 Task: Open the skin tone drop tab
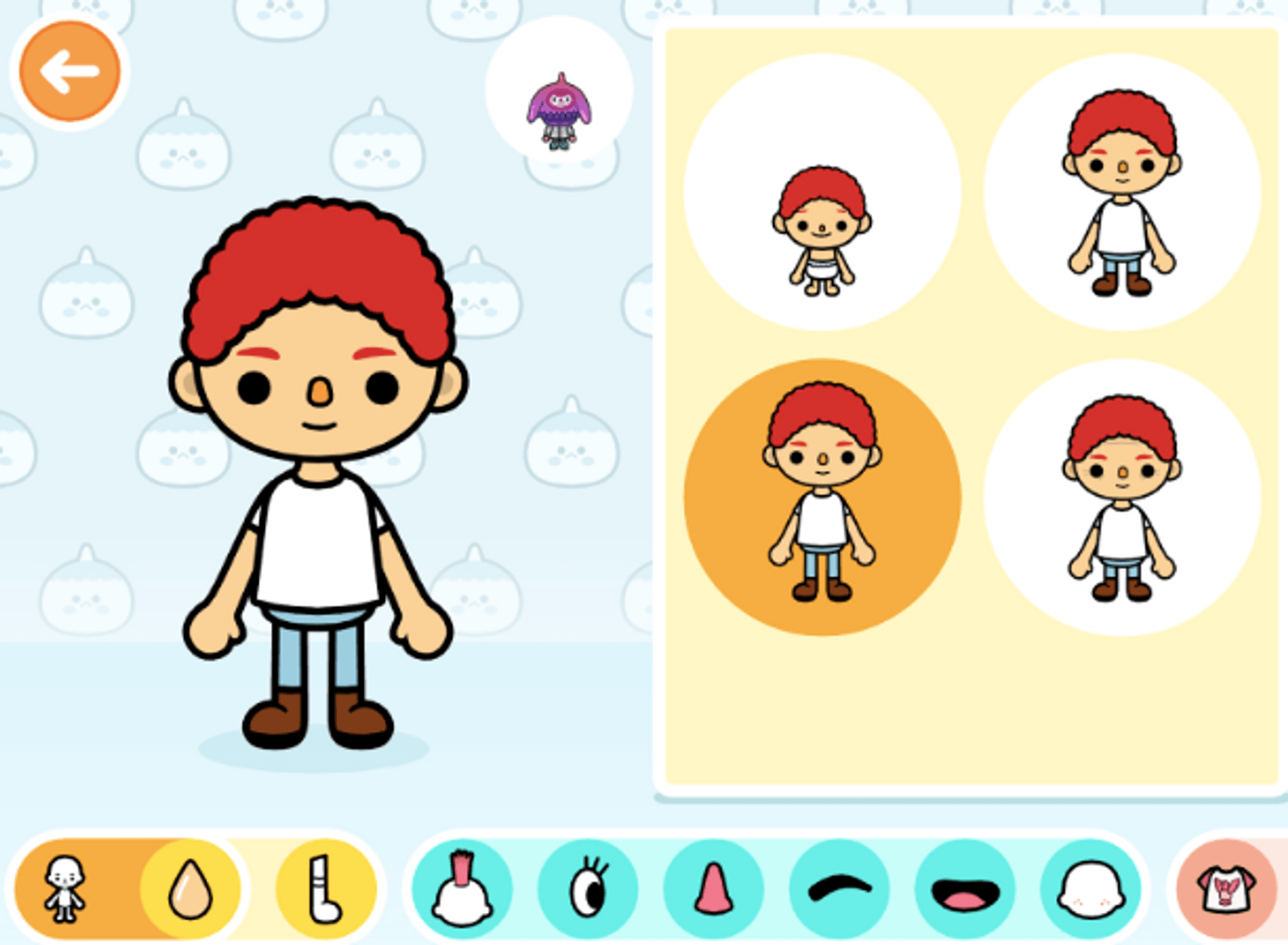190,889
